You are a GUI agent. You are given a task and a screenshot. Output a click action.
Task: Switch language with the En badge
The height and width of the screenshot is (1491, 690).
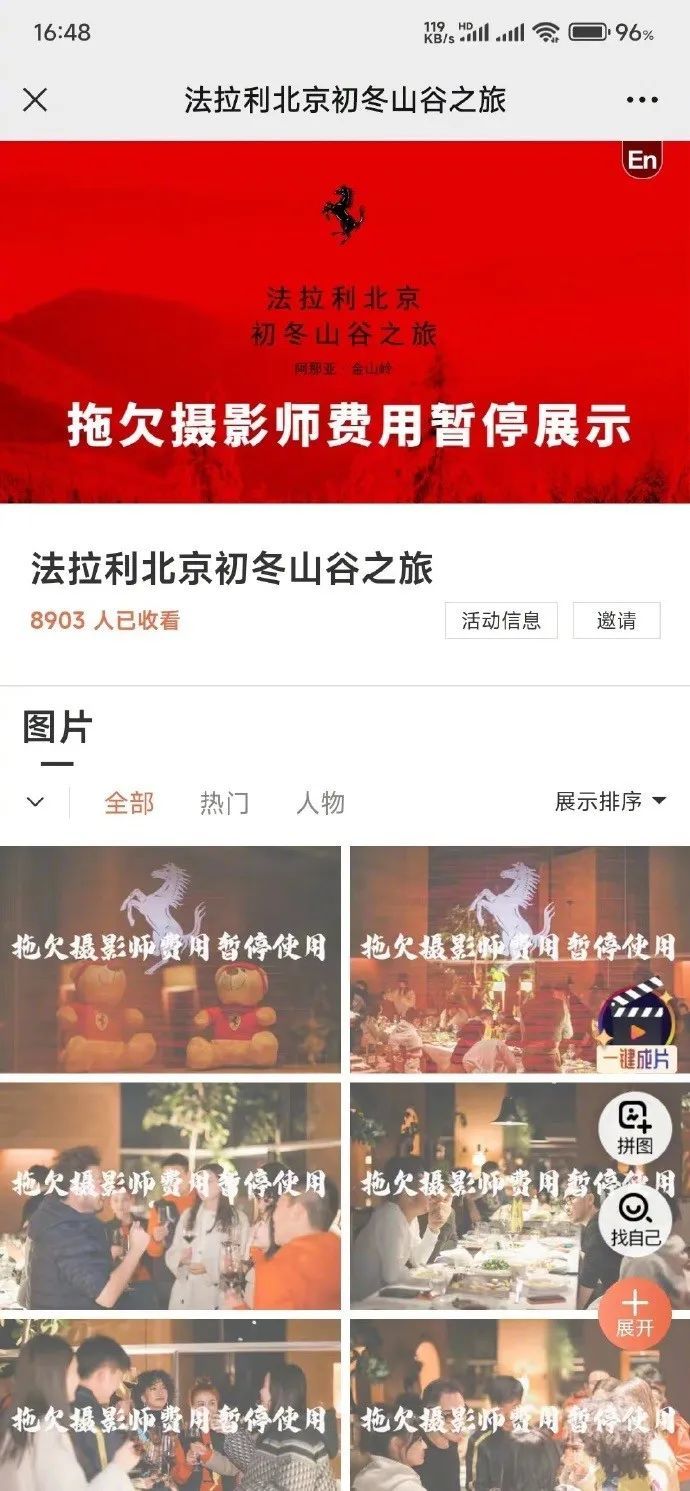[x=643, y=159]
